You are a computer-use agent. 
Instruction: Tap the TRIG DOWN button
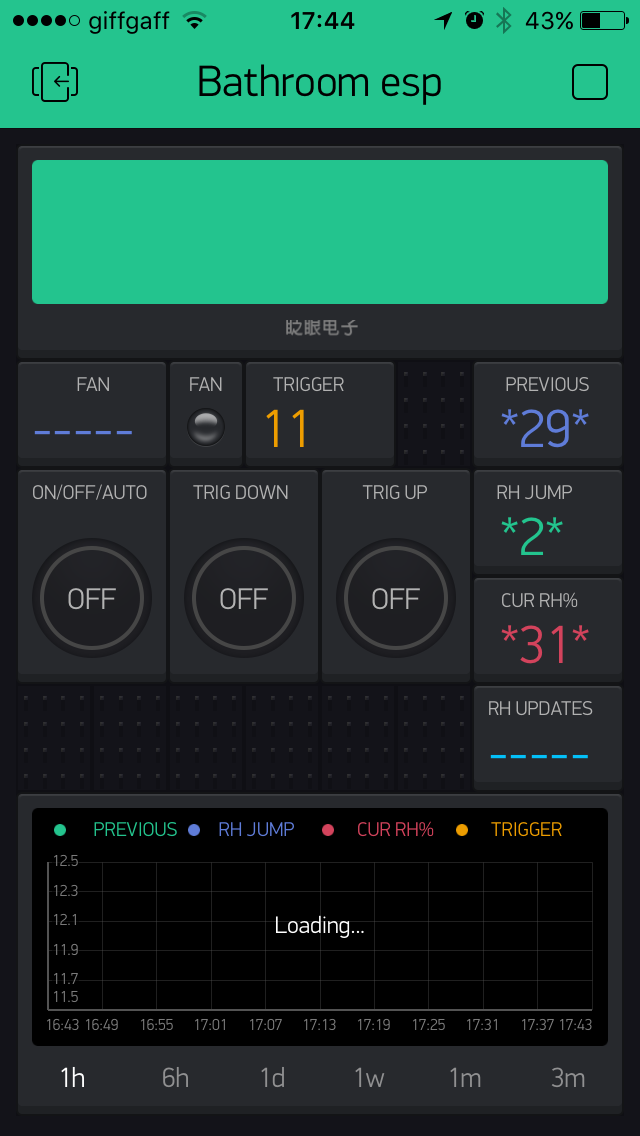[x=244, y=598]
